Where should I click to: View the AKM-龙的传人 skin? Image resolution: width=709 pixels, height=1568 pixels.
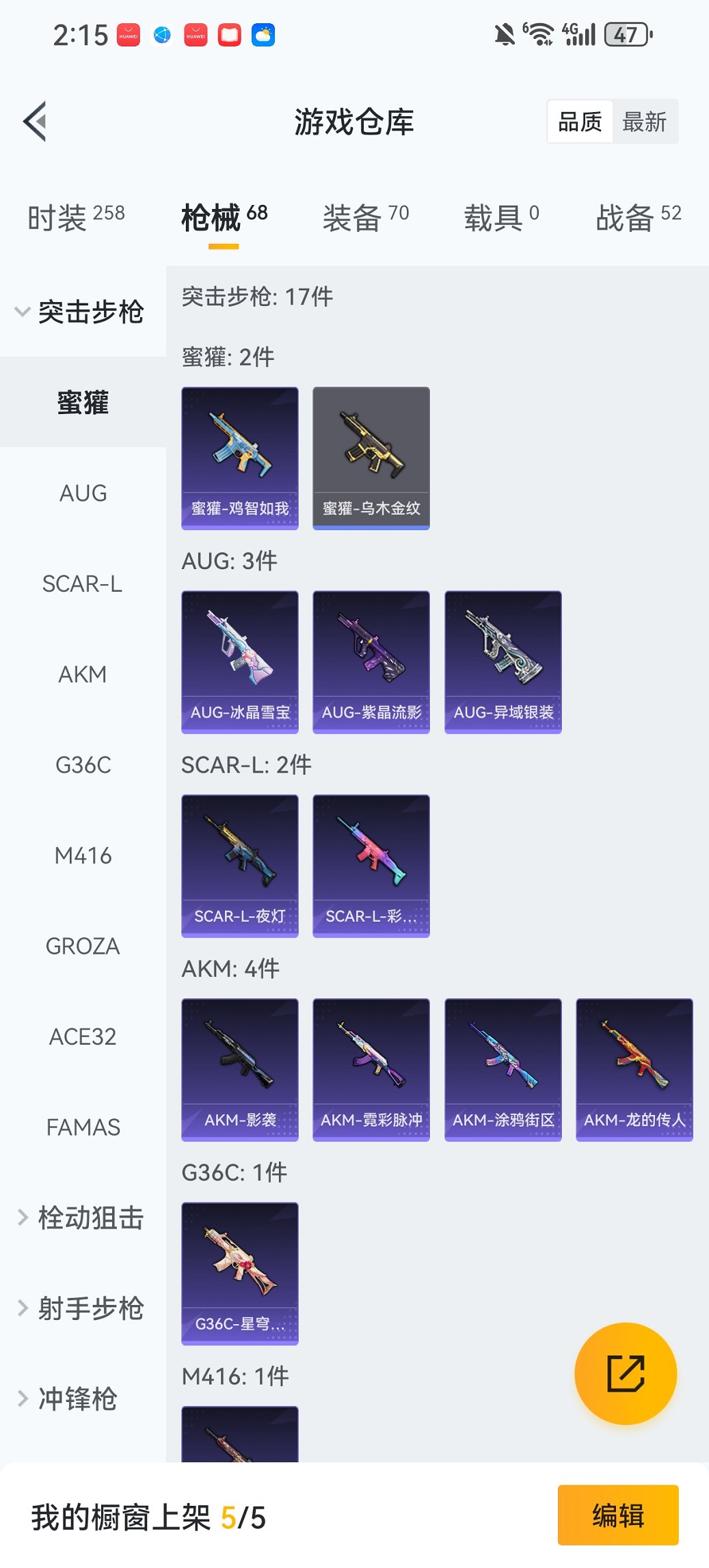(x=634, y=1069)
